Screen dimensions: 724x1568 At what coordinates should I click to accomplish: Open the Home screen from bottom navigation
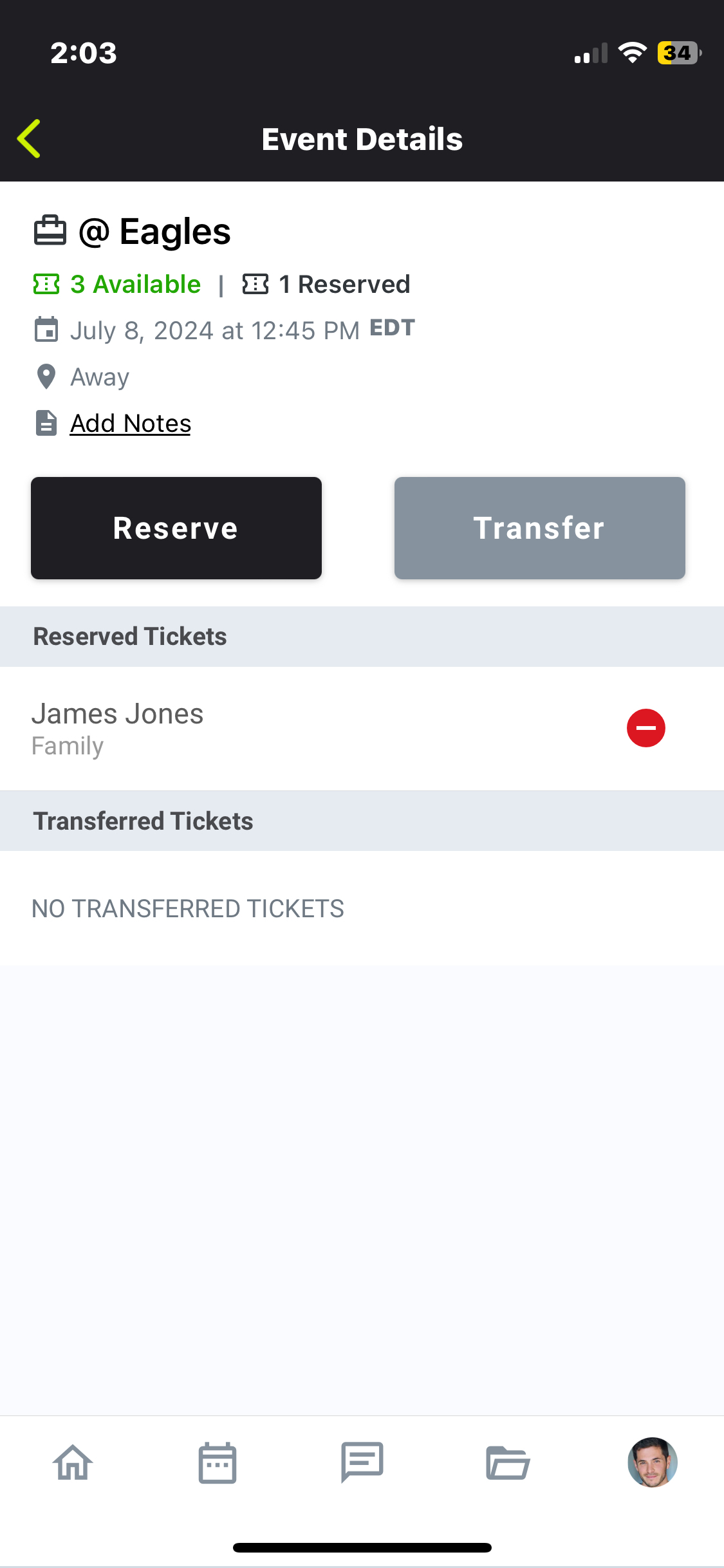click(72, 1462)
